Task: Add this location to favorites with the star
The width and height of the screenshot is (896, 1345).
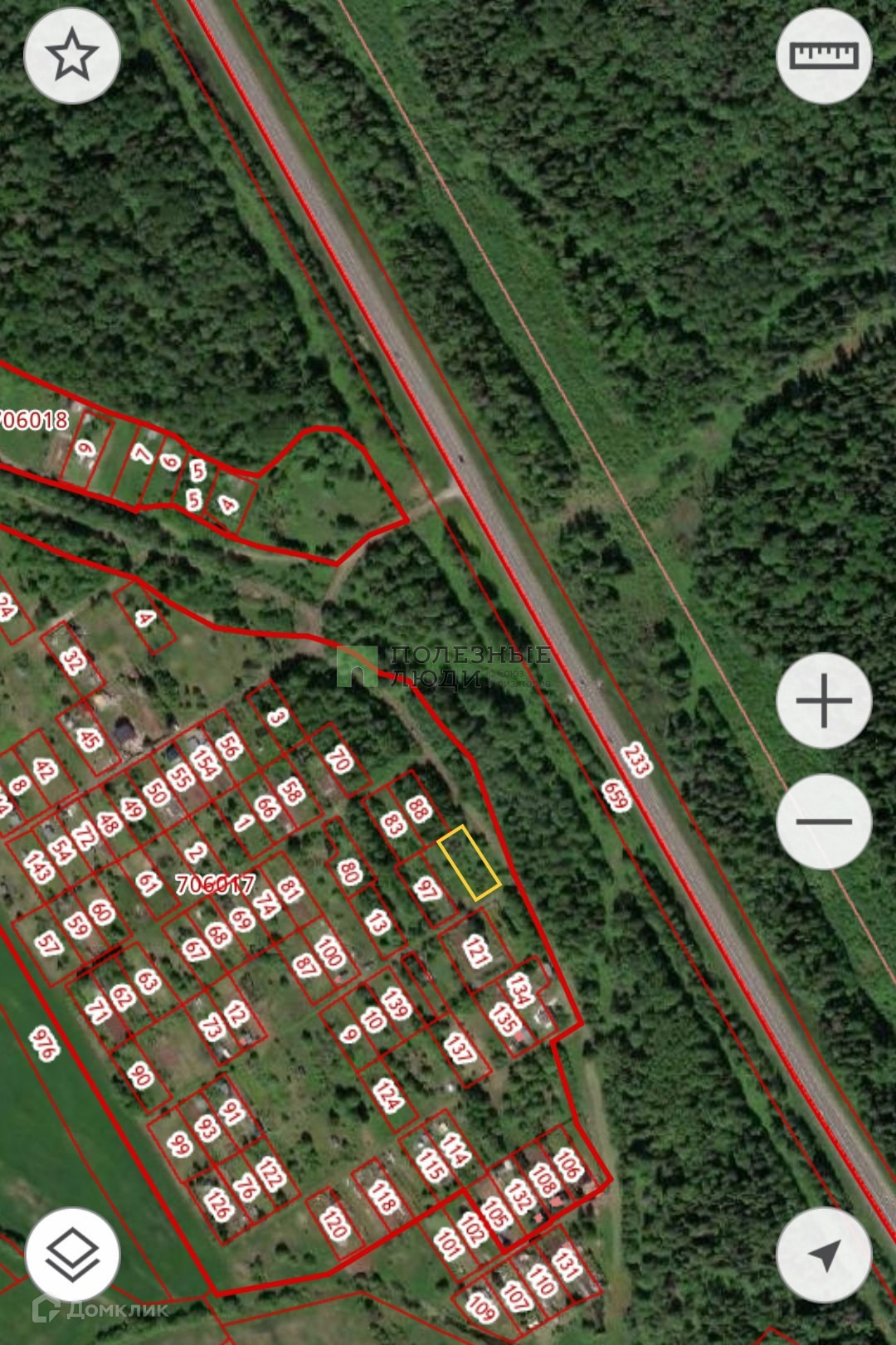Action: (72, 56)
